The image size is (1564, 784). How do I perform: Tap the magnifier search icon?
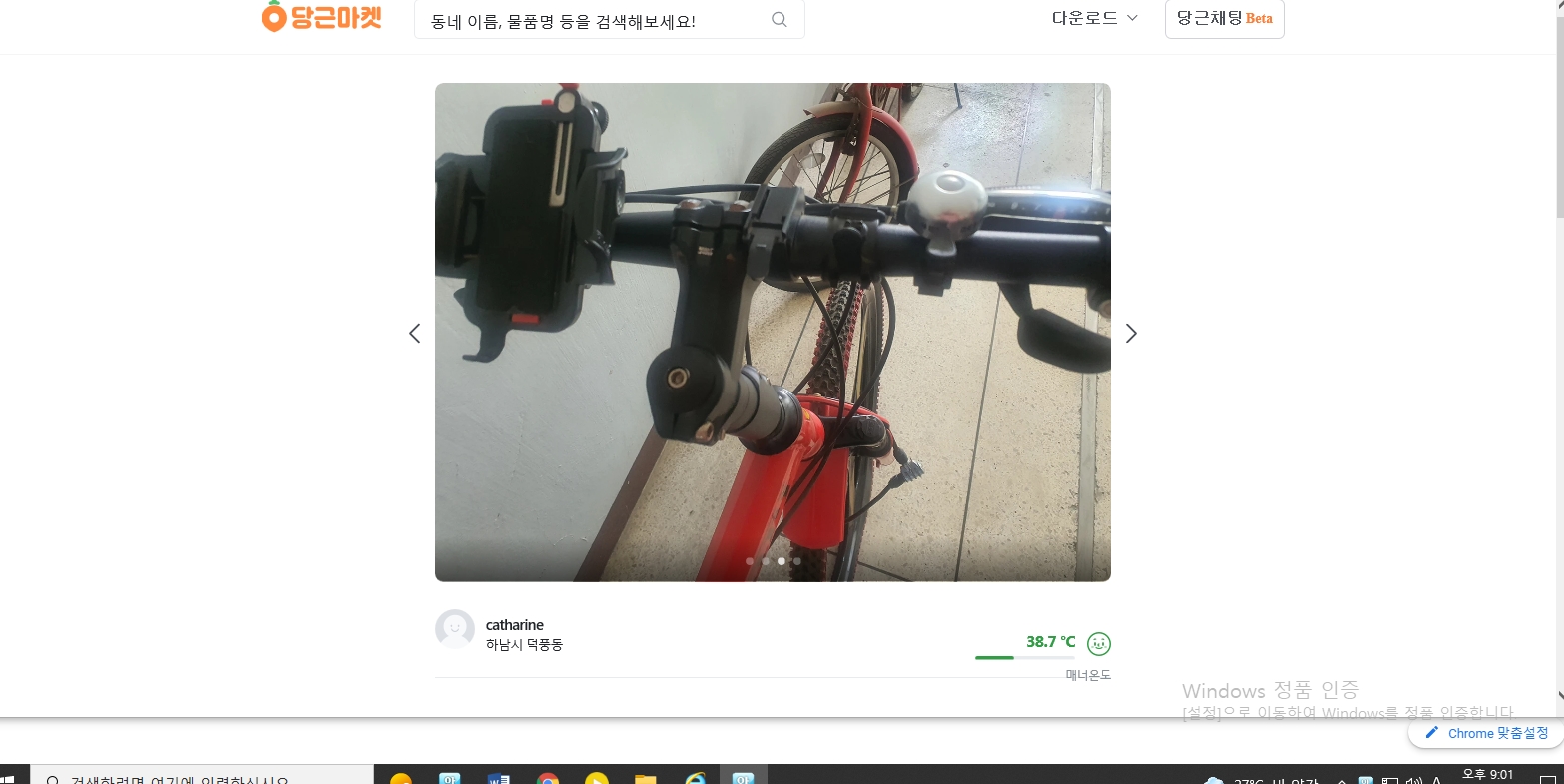coord(780,20)
